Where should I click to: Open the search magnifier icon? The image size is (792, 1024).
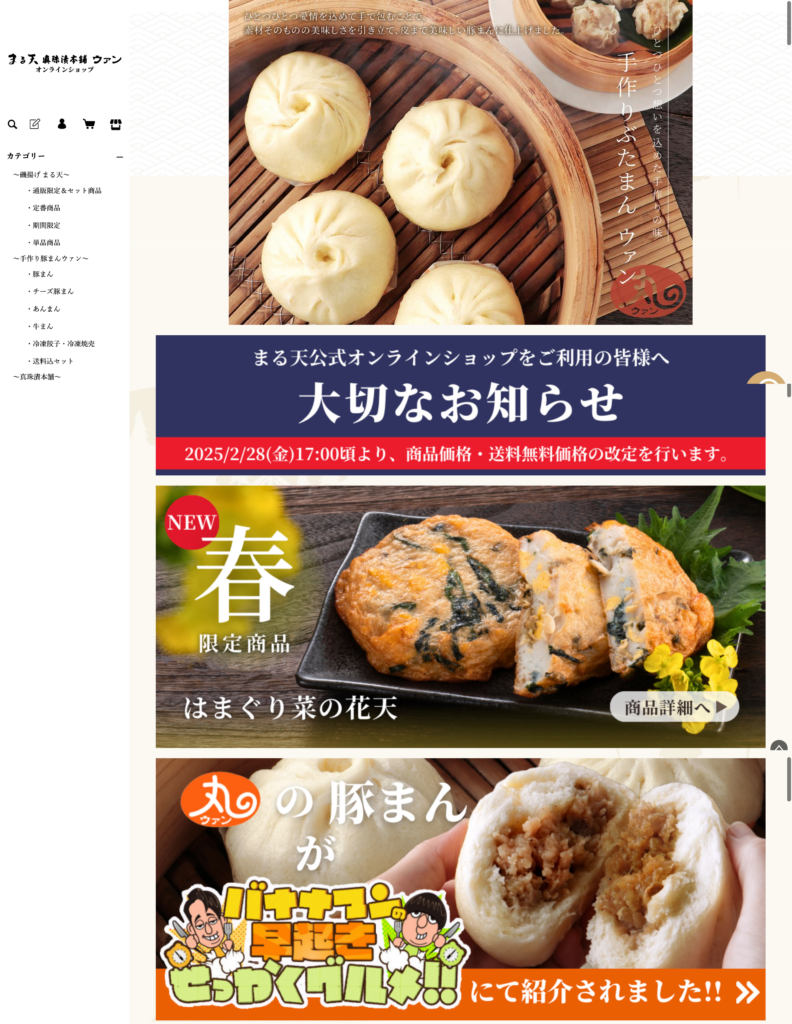(12, 125)
